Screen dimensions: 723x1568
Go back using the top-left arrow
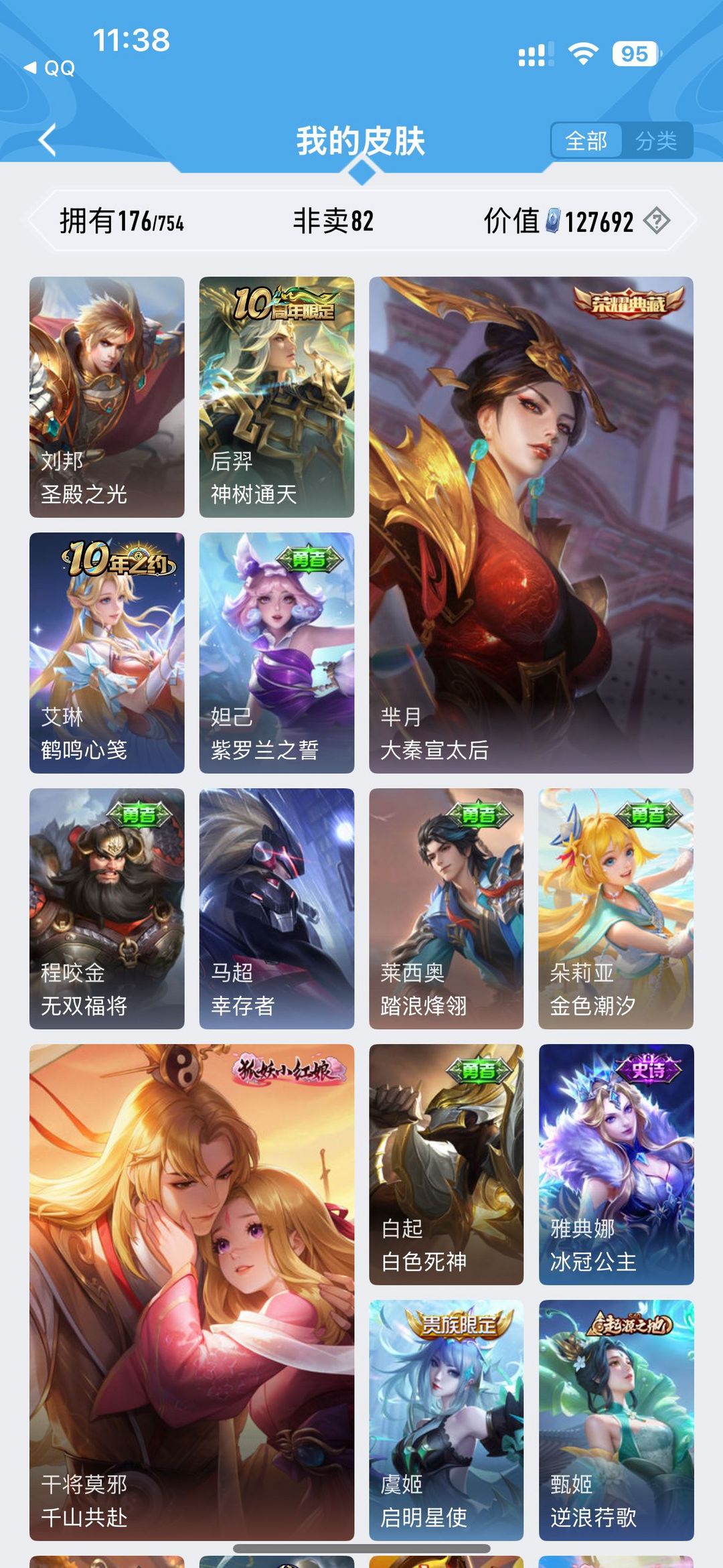pos(48,140)
